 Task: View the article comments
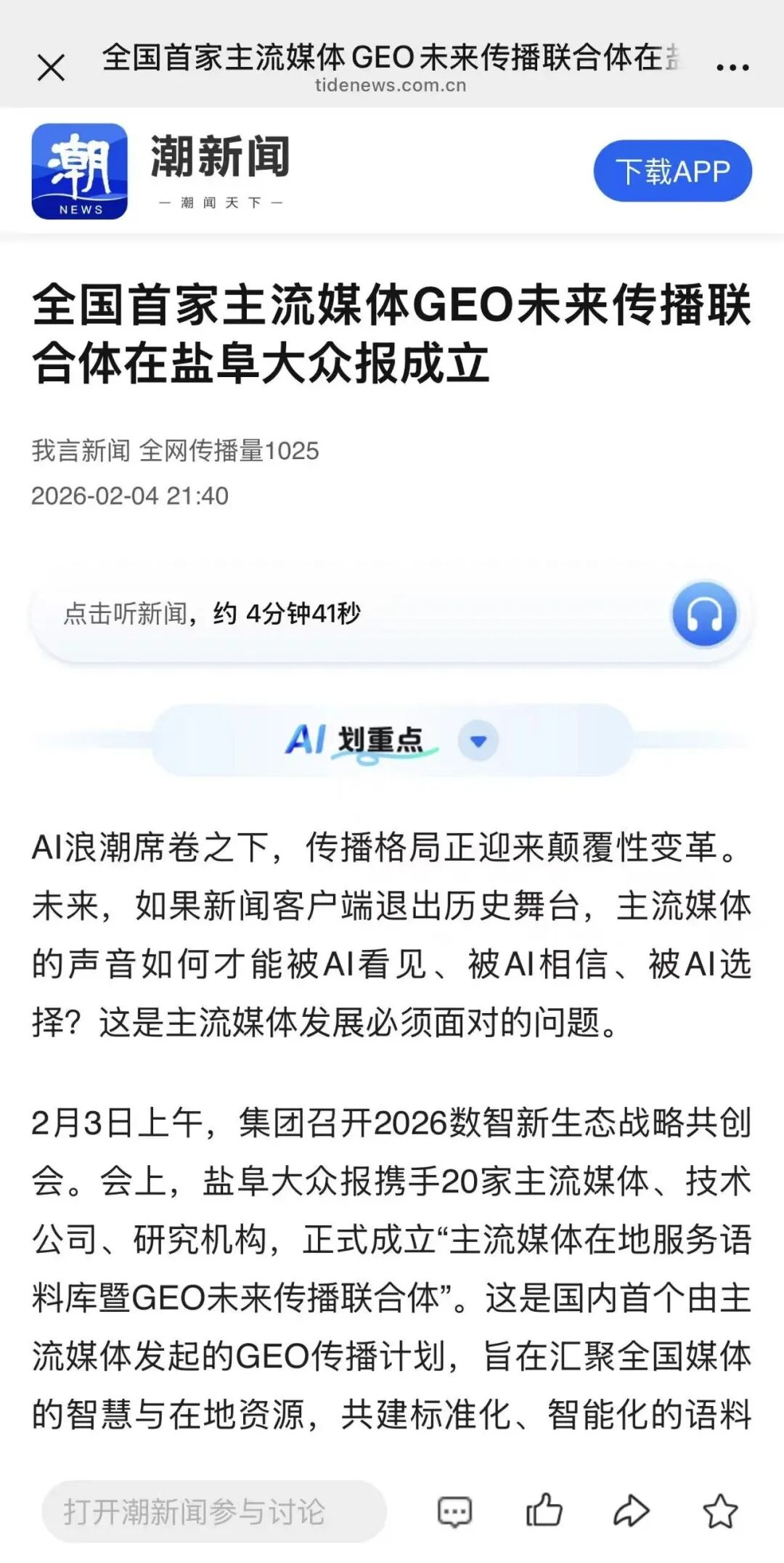tap(455, 1511)
